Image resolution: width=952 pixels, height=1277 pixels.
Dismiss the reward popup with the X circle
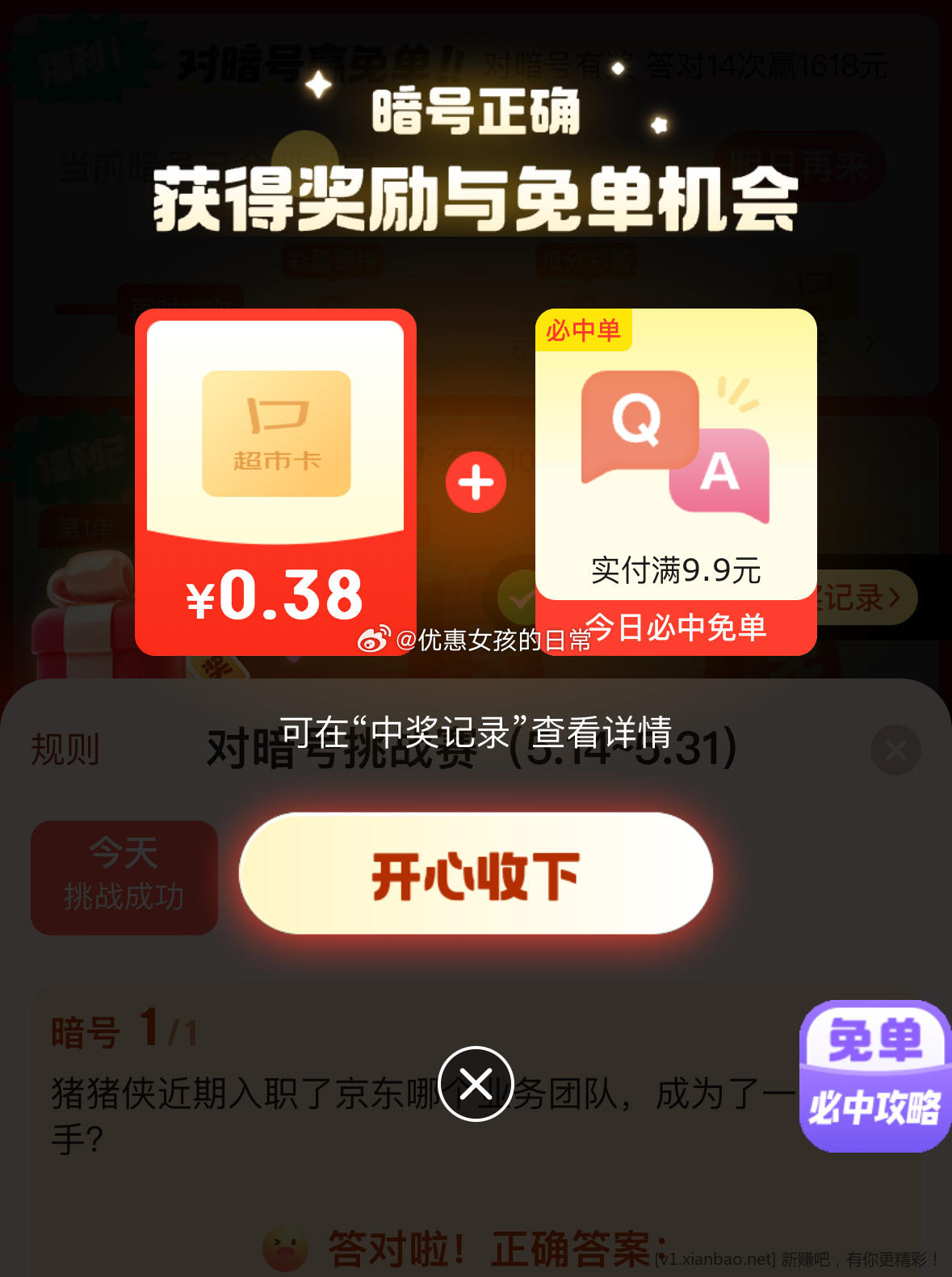[x=476, y=1083]
